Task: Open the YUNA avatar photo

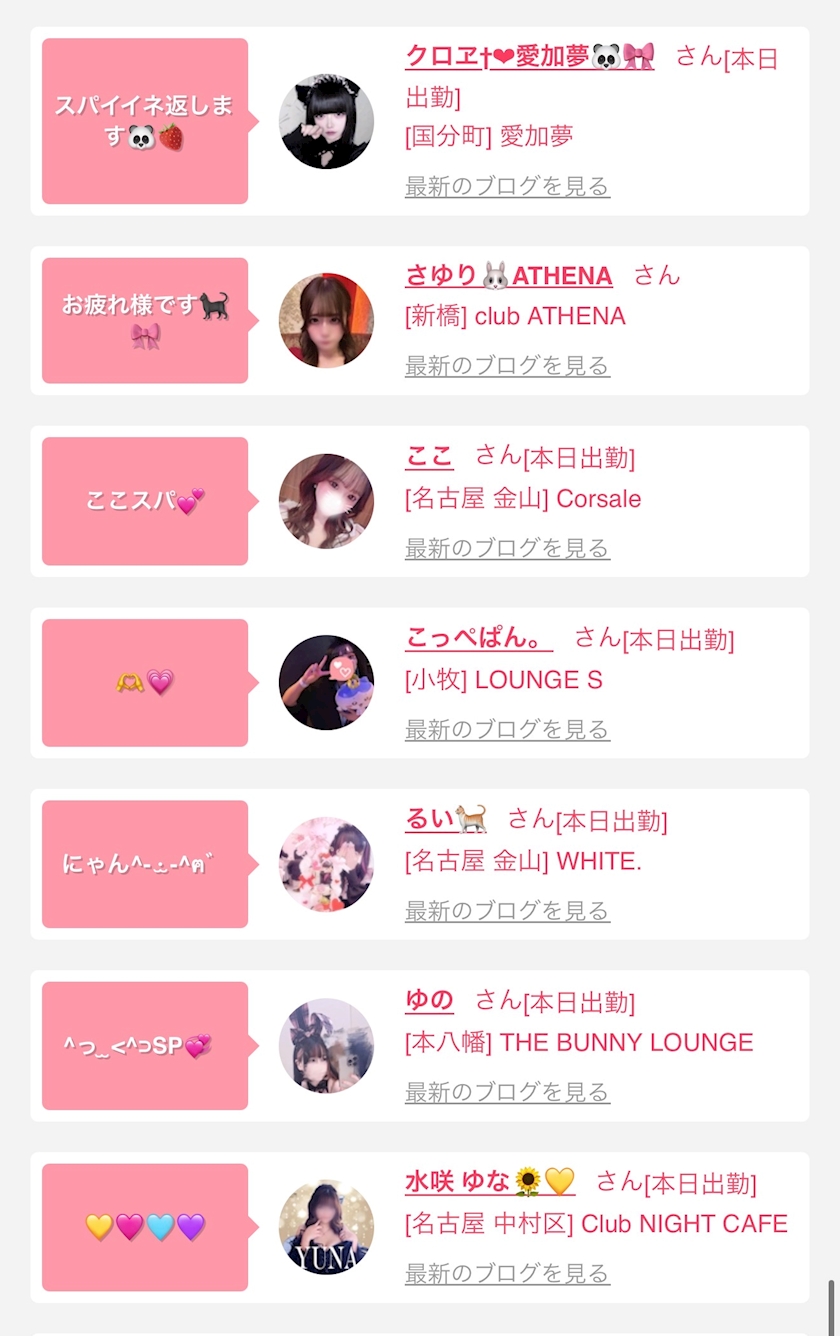Action: click(x=326, y=1227)
